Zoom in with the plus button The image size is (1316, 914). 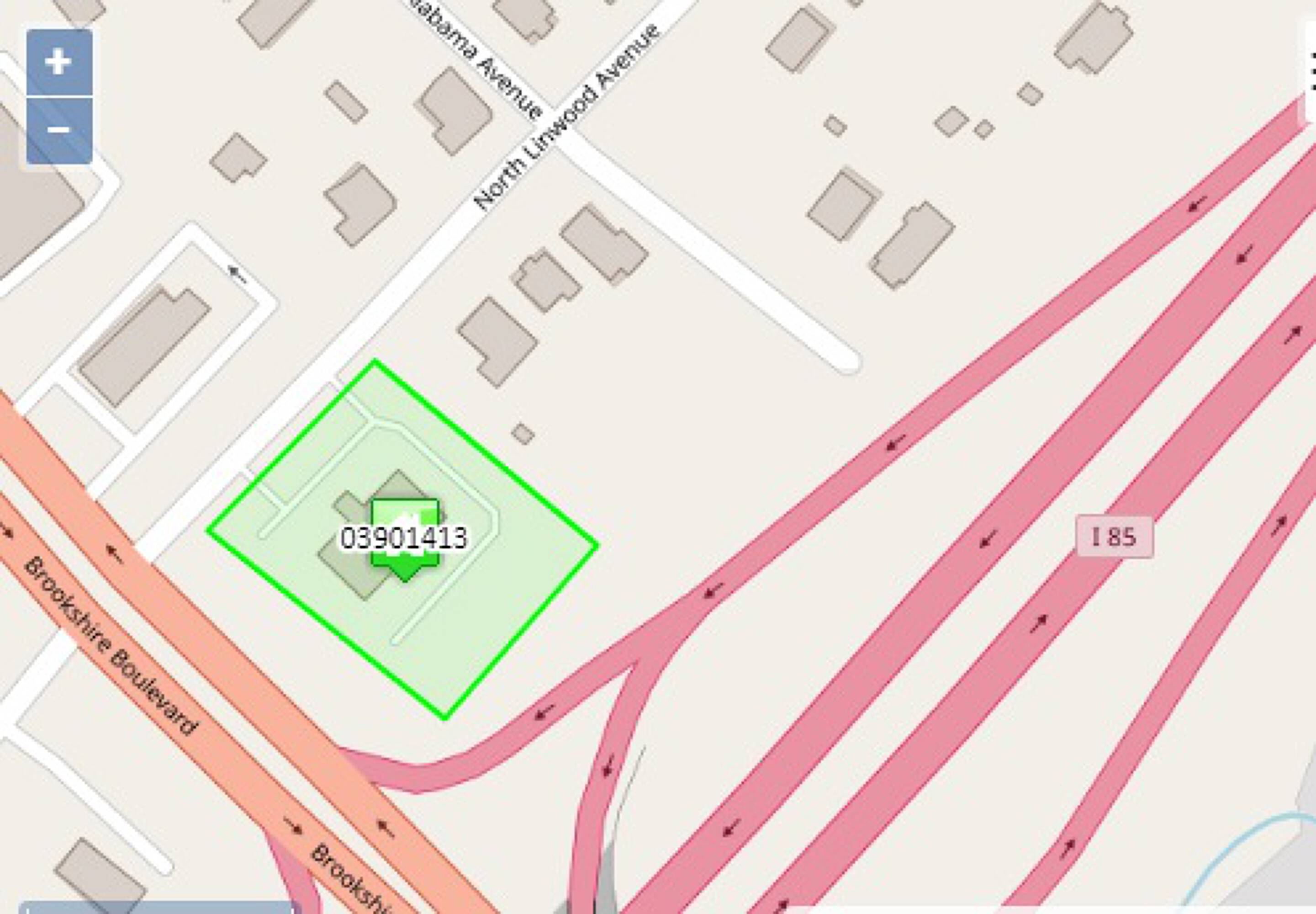coord(59,63)
